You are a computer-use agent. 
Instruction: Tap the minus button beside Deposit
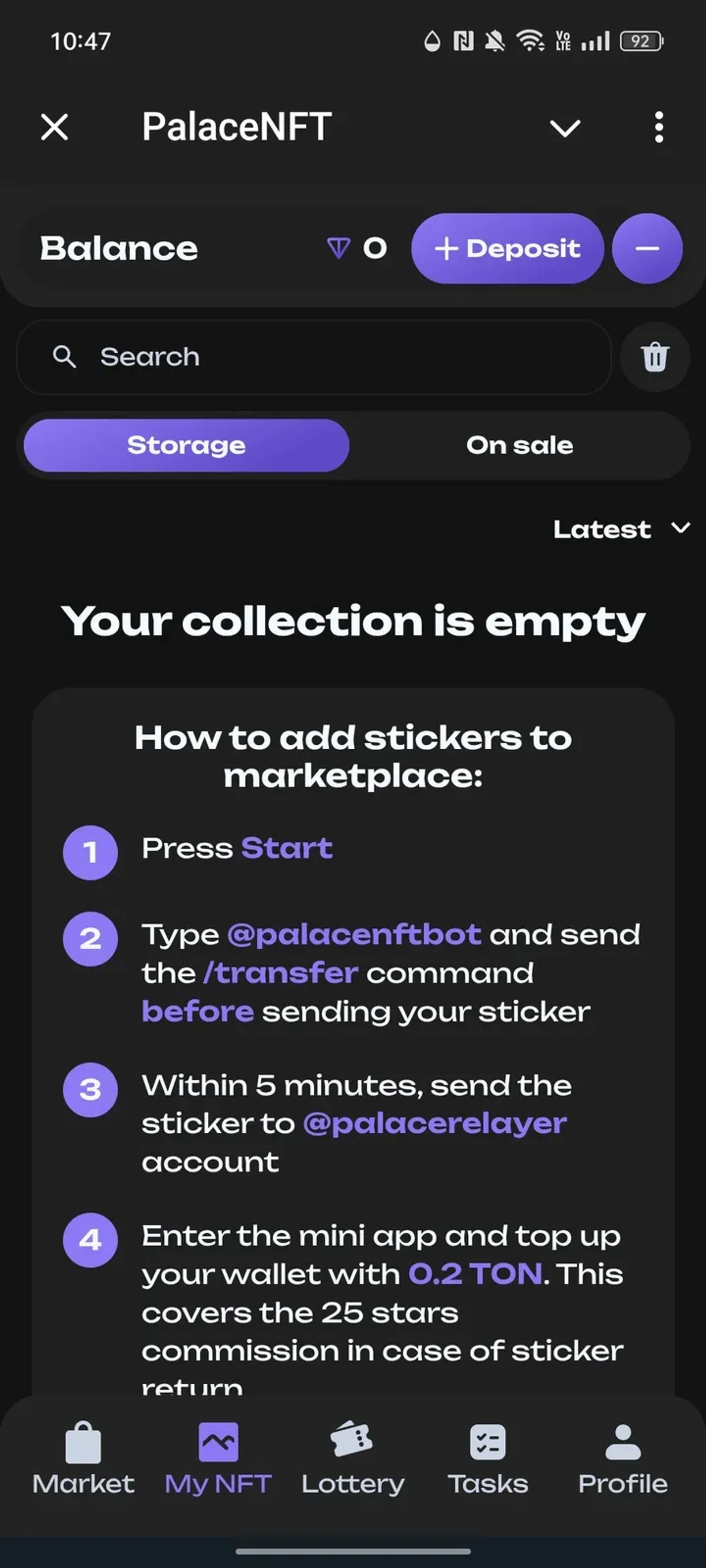click(647, 248)
